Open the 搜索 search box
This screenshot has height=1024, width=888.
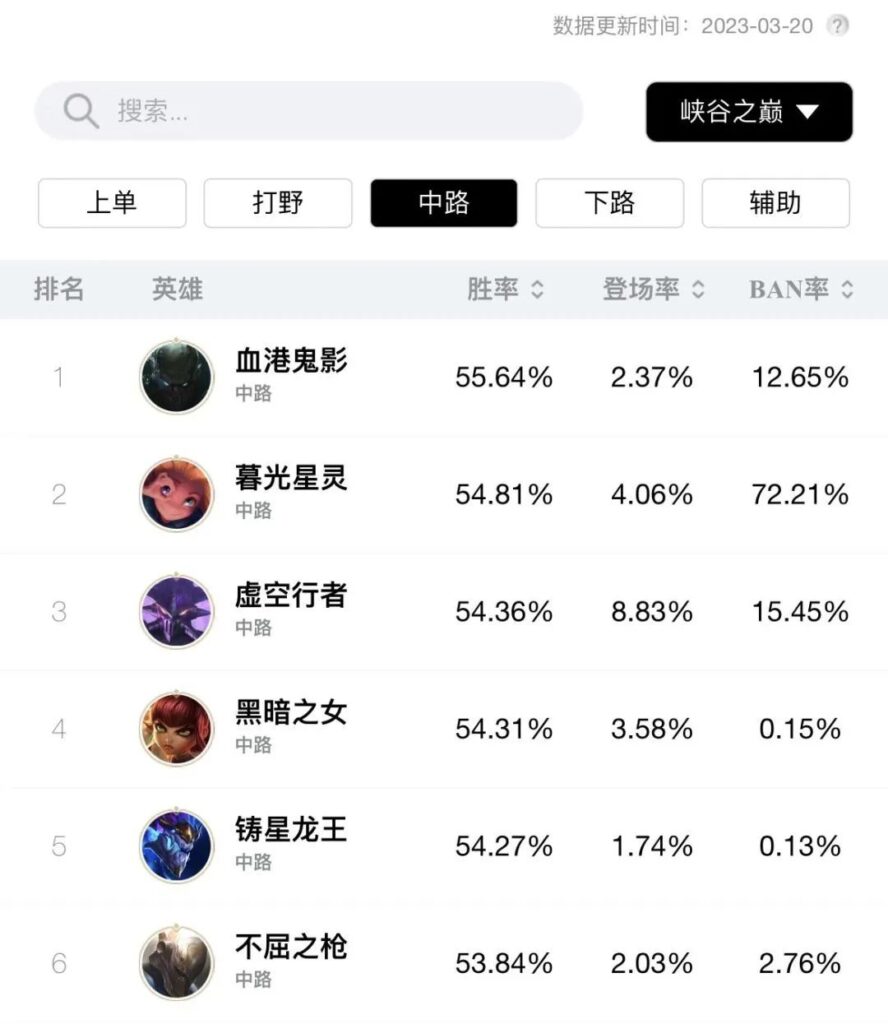click(308, 111)
